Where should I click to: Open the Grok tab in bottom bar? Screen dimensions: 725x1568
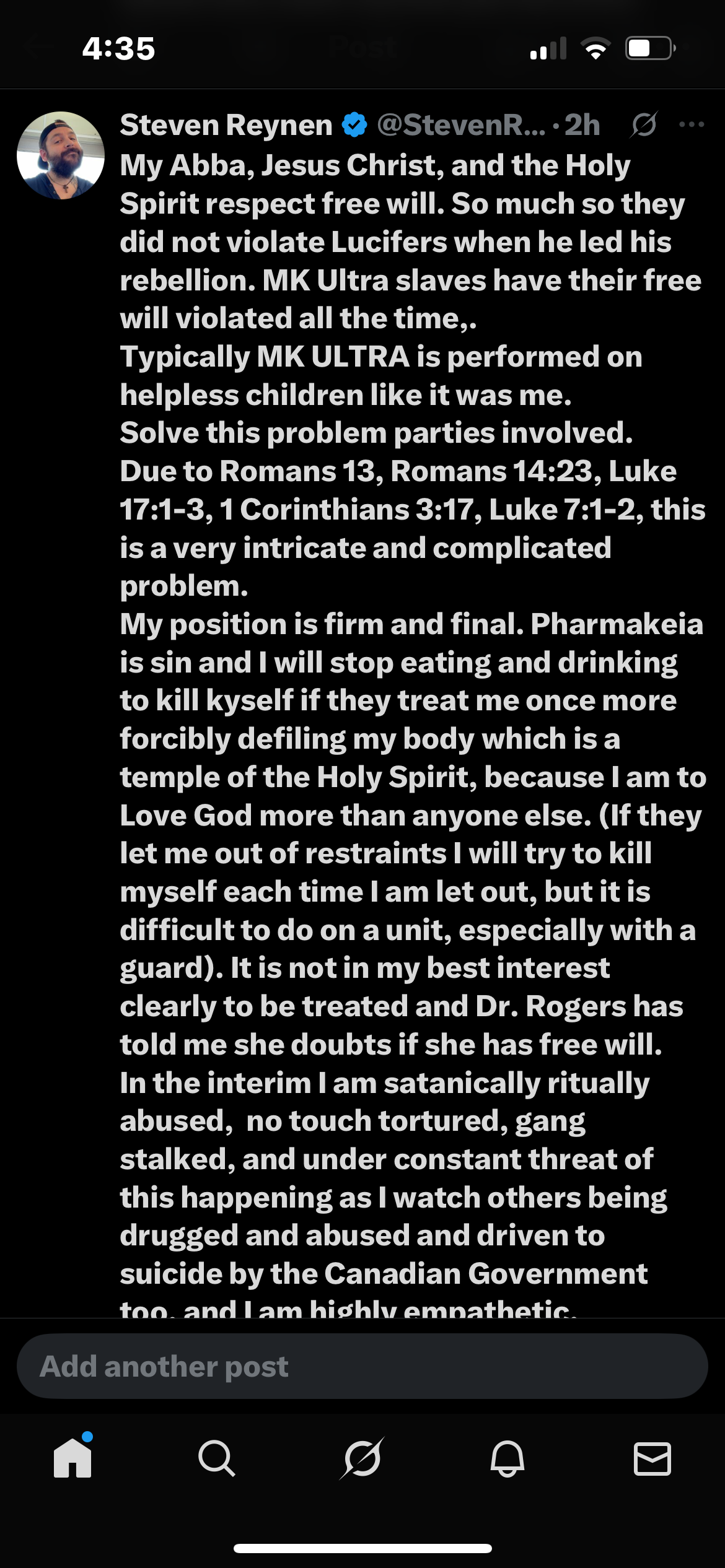tap(362, 1458)
